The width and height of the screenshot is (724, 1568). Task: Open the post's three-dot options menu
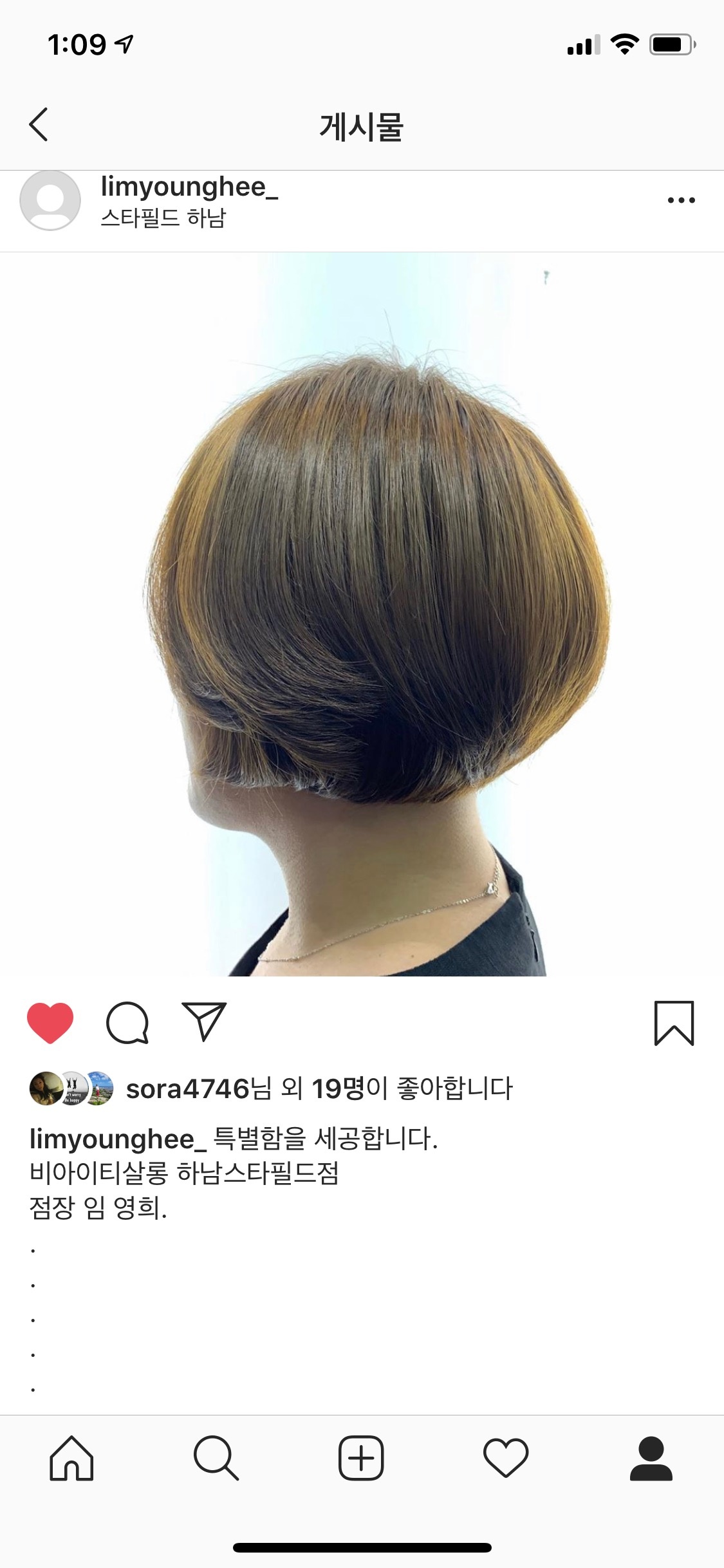click(x=681, y=200)
